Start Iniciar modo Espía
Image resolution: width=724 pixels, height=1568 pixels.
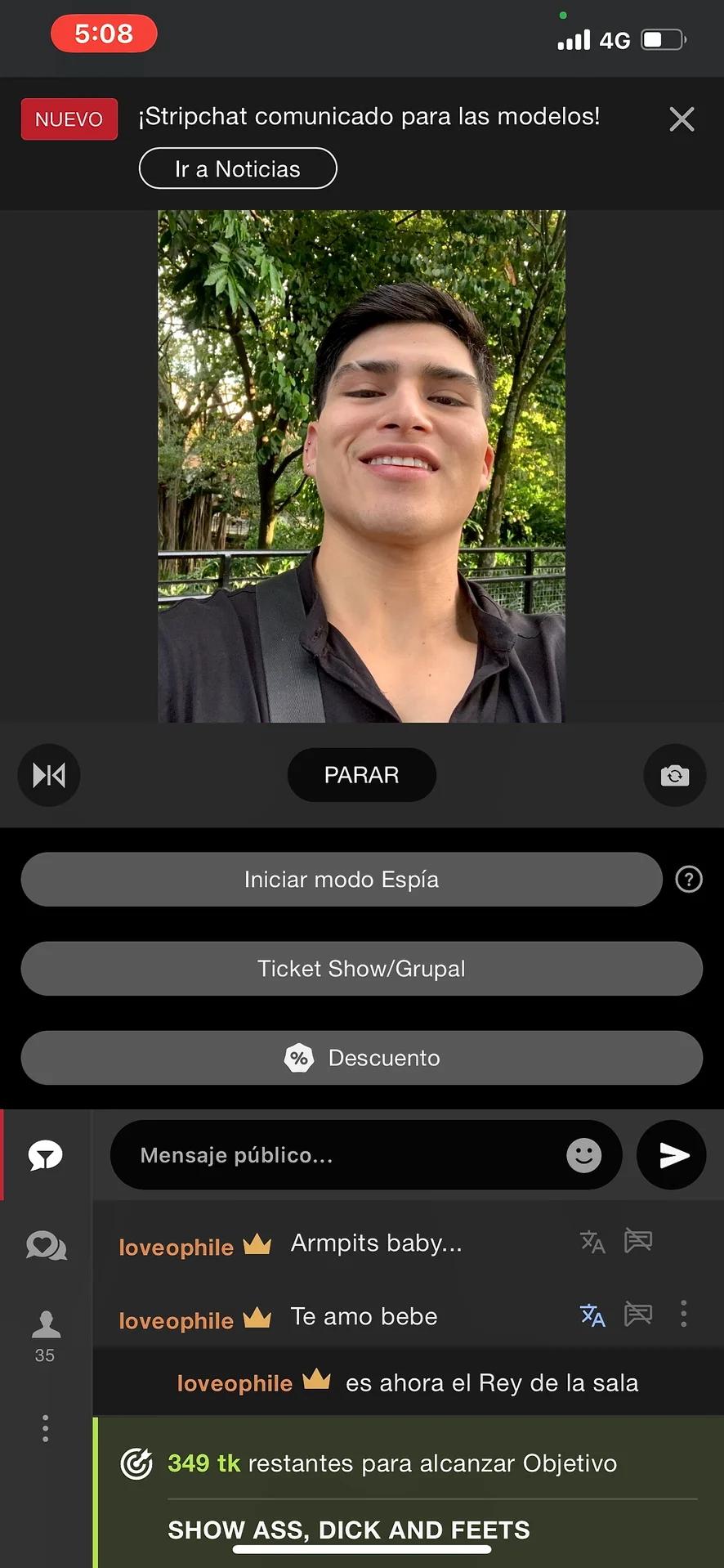click(341, 880)
